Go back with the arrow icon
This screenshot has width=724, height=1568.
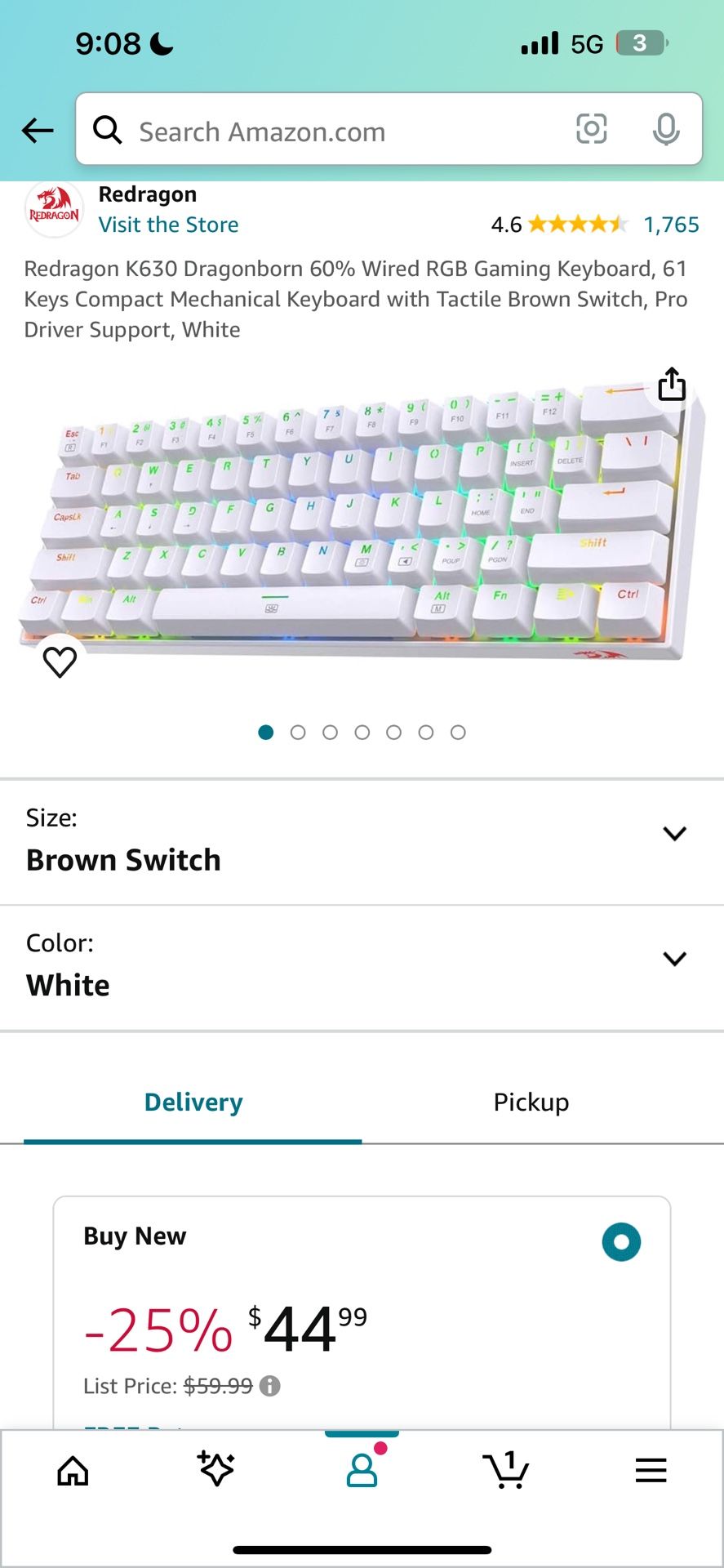coord(38,130)
